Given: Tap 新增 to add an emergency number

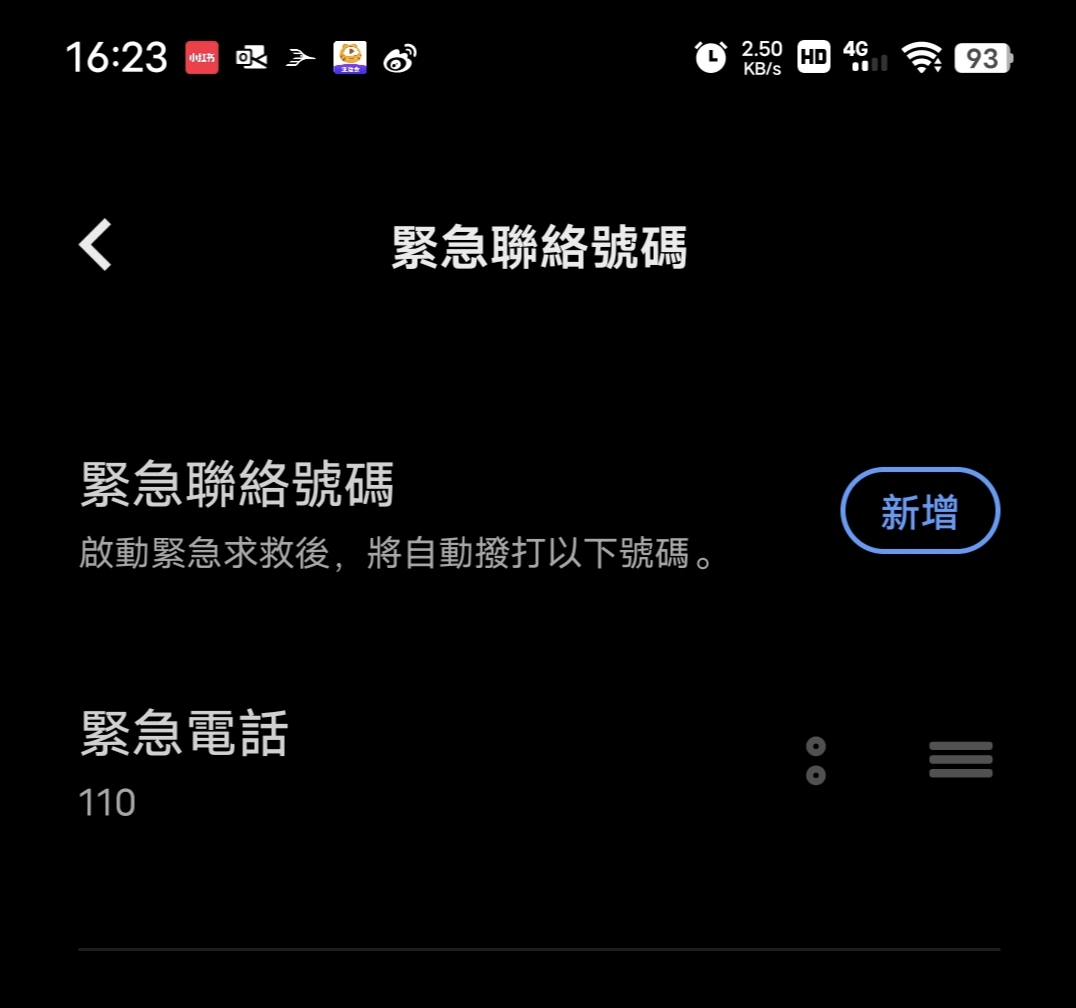Looking at the screenshot, I should pos(920,511).
